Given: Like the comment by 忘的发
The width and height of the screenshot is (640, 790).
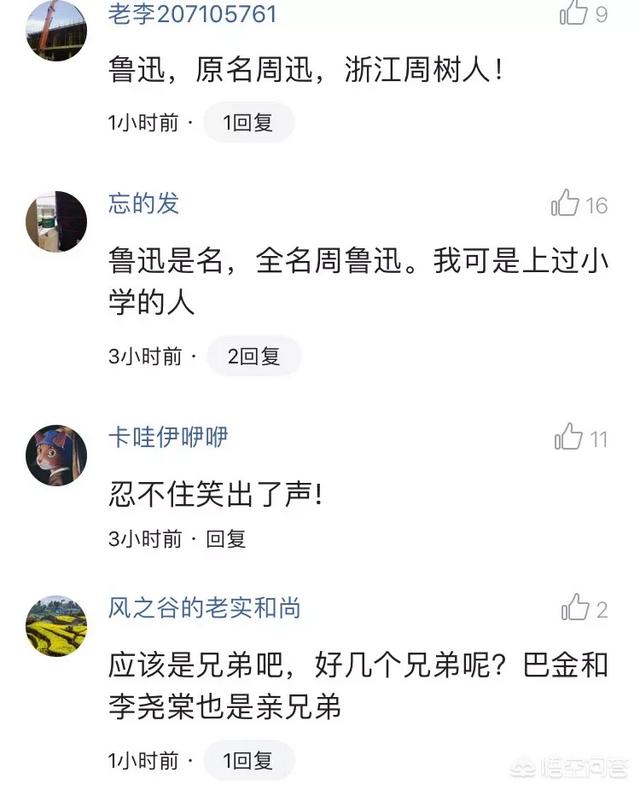Looking at the screenshot, I should click(566, 205).
